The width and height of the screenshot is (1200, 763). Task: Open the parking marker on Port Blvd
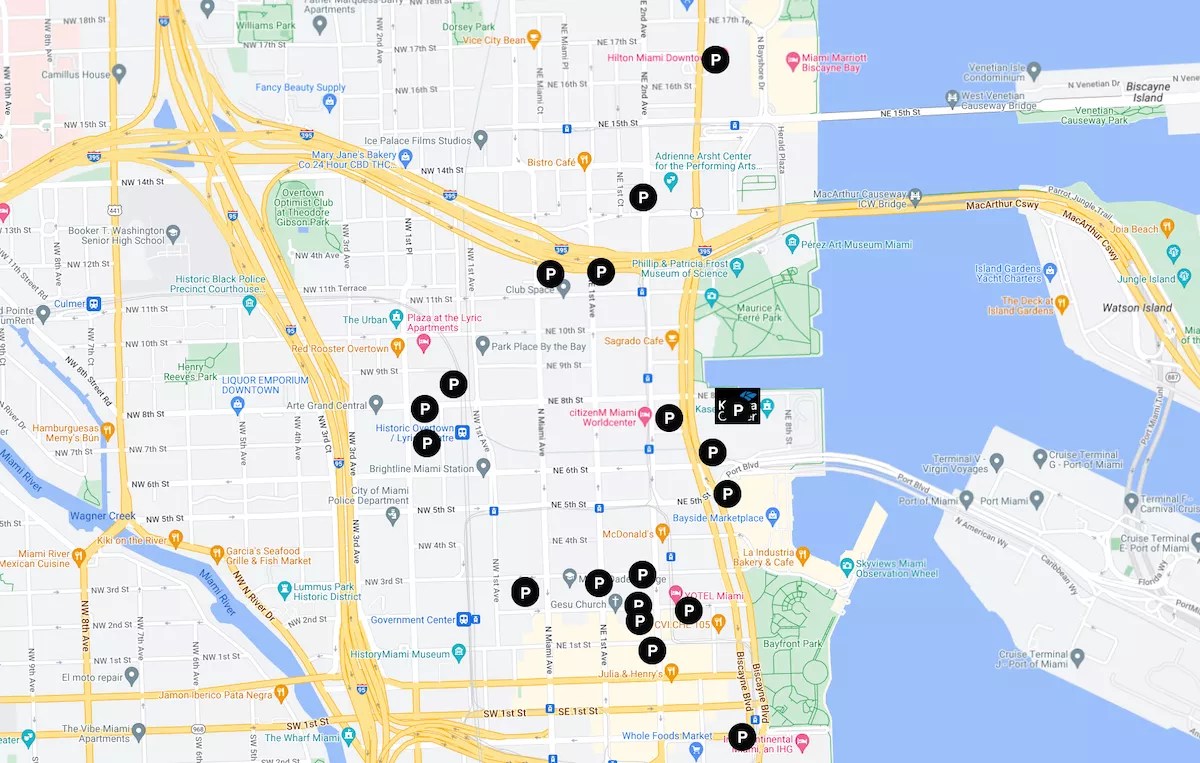712,452
